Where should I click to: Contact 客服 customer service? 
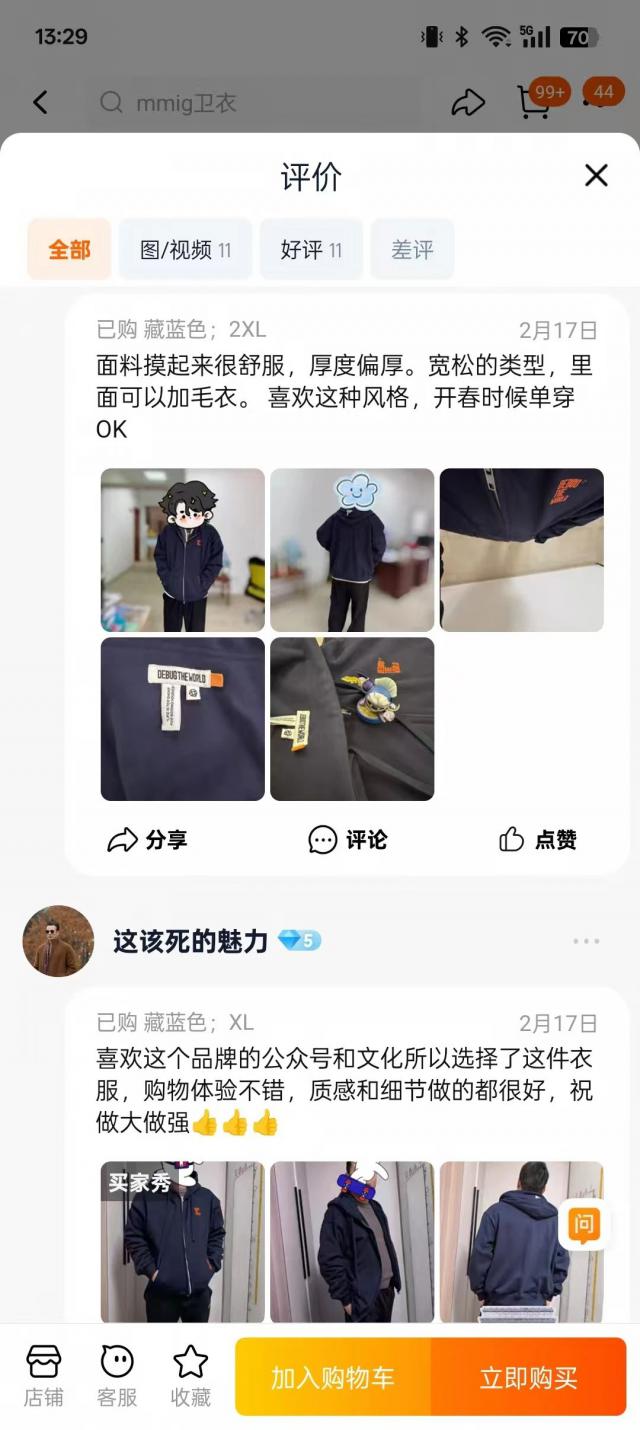click(x=117, y=1376)
